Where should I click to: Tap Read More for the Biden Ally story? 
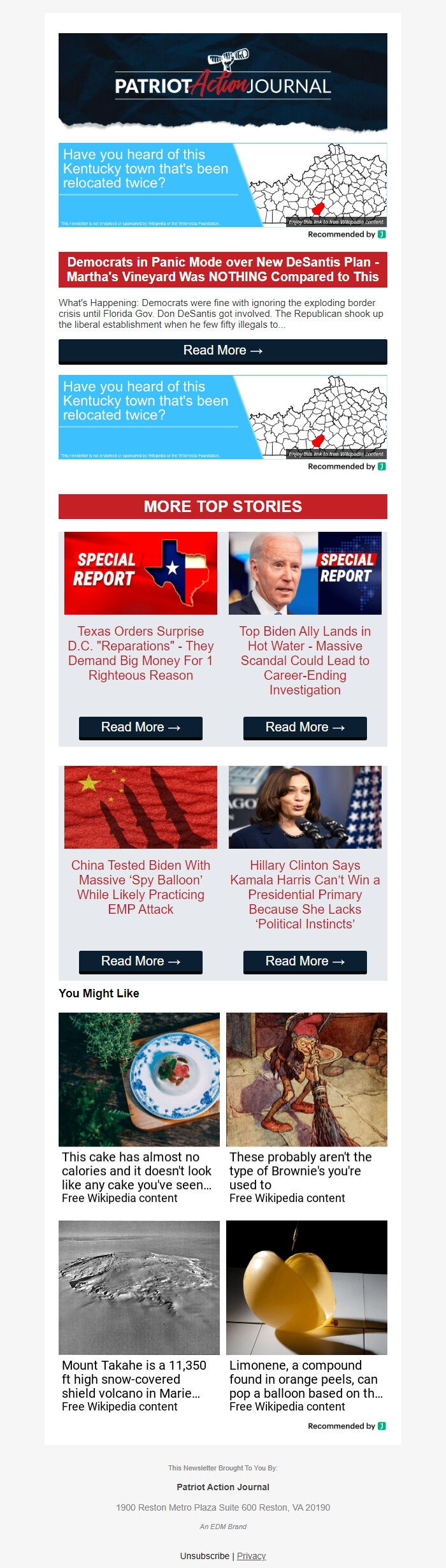tap(305, 728)
